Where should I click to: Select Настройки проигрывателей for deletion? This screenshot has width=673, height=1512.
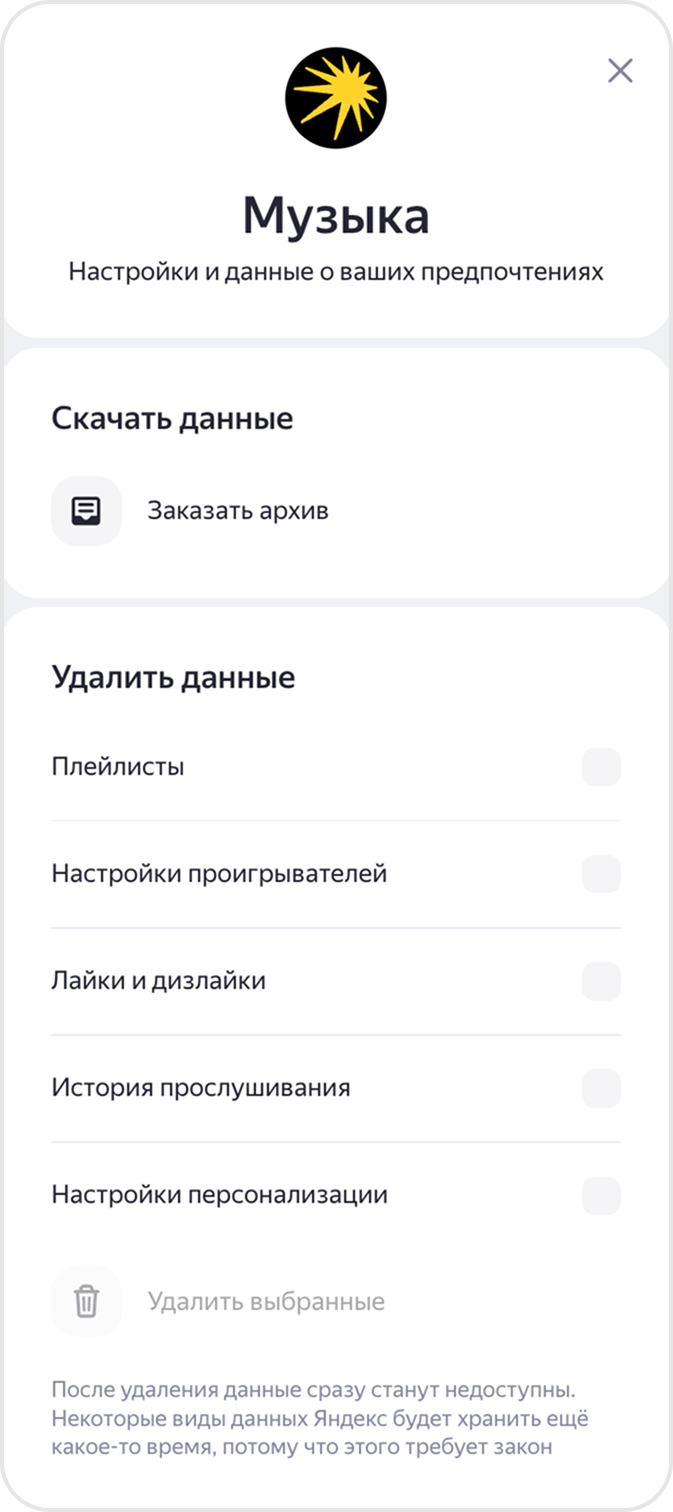click(x=601, y=874)
